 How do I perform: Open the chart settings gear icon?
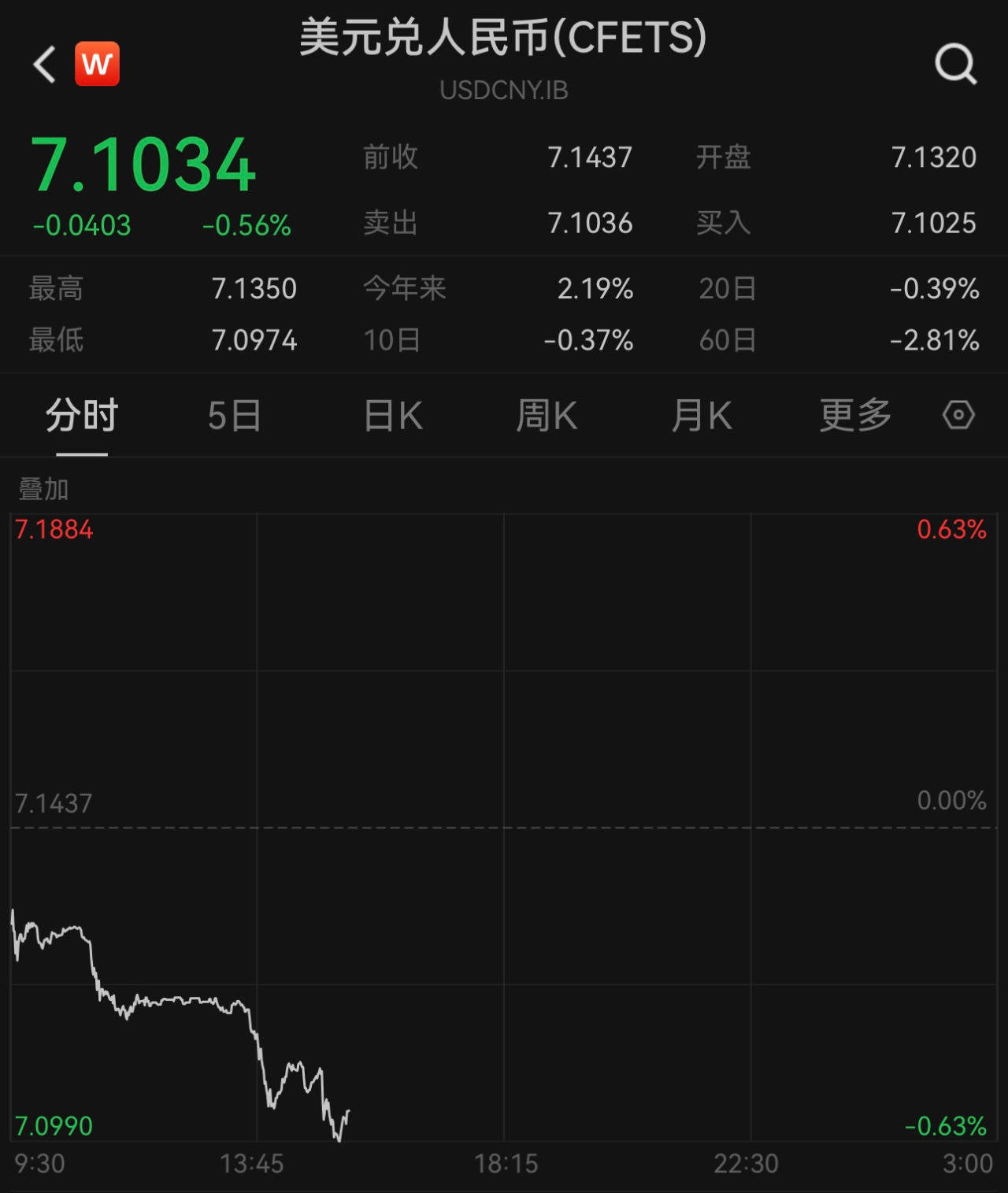(958, 416)
